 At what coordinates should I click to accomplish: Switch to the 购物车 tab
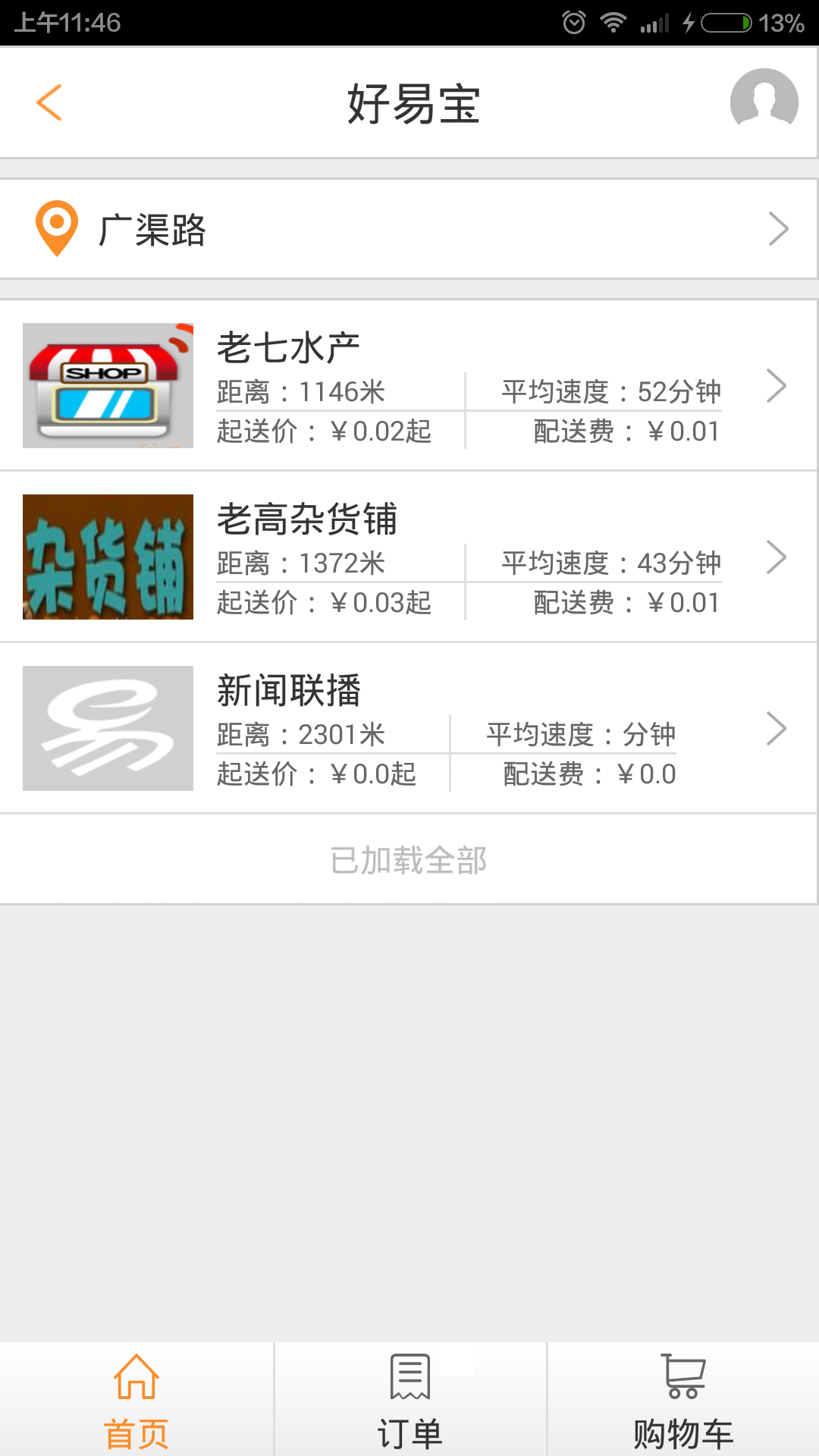pos(683,1400)
